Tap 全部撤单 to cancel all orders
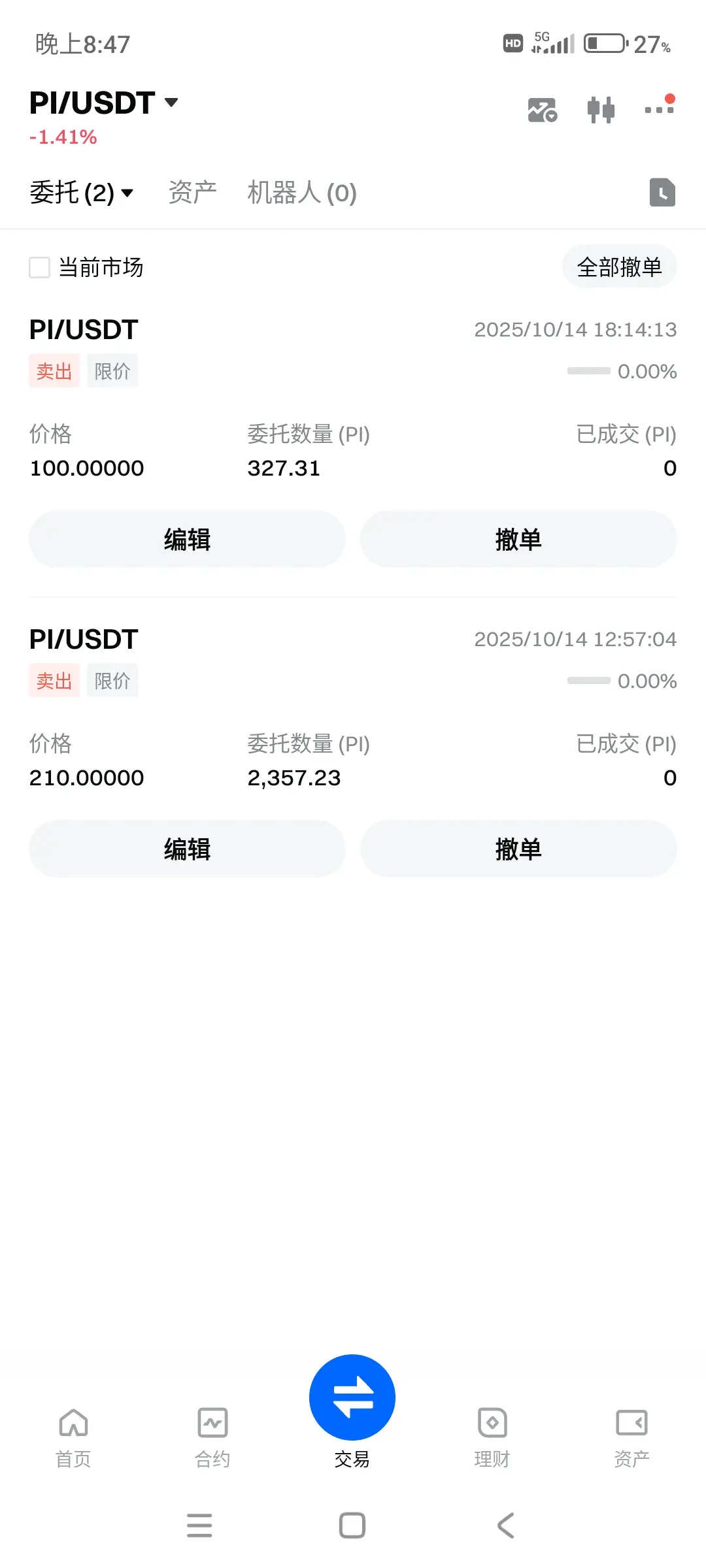This screenshot has height=1568, width=706. pyautogui.click(x=619, y=267)
